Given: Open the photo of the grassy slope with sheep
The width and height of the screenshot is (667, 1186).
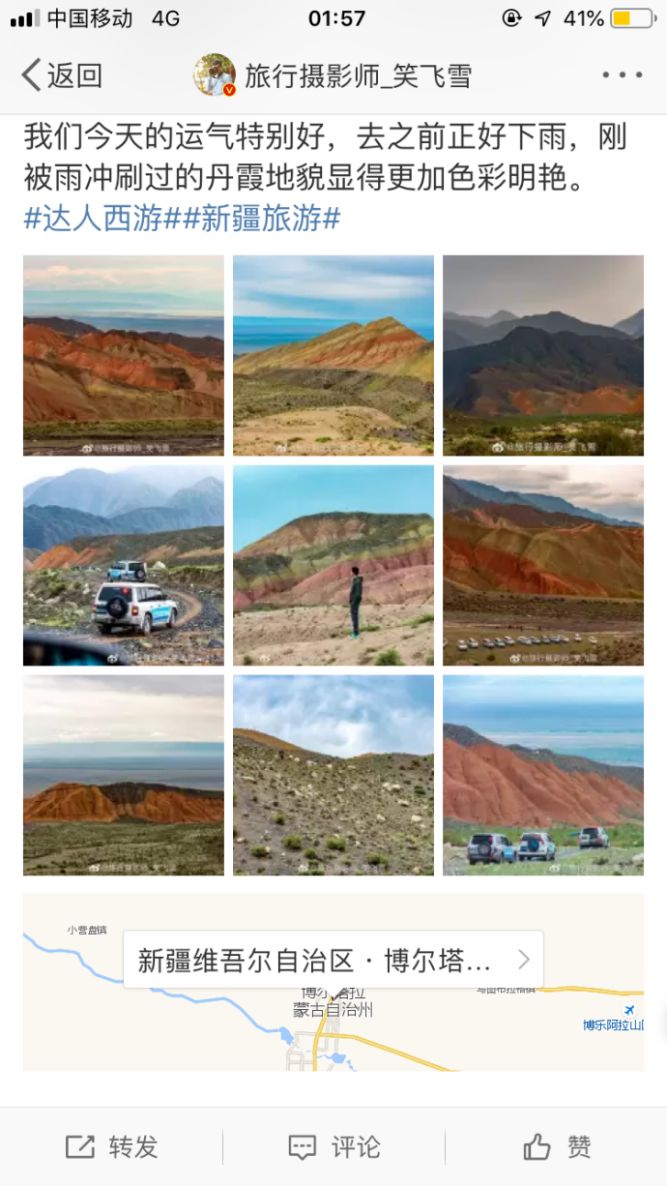Looking at the screenshot, I should coord(333,775).
